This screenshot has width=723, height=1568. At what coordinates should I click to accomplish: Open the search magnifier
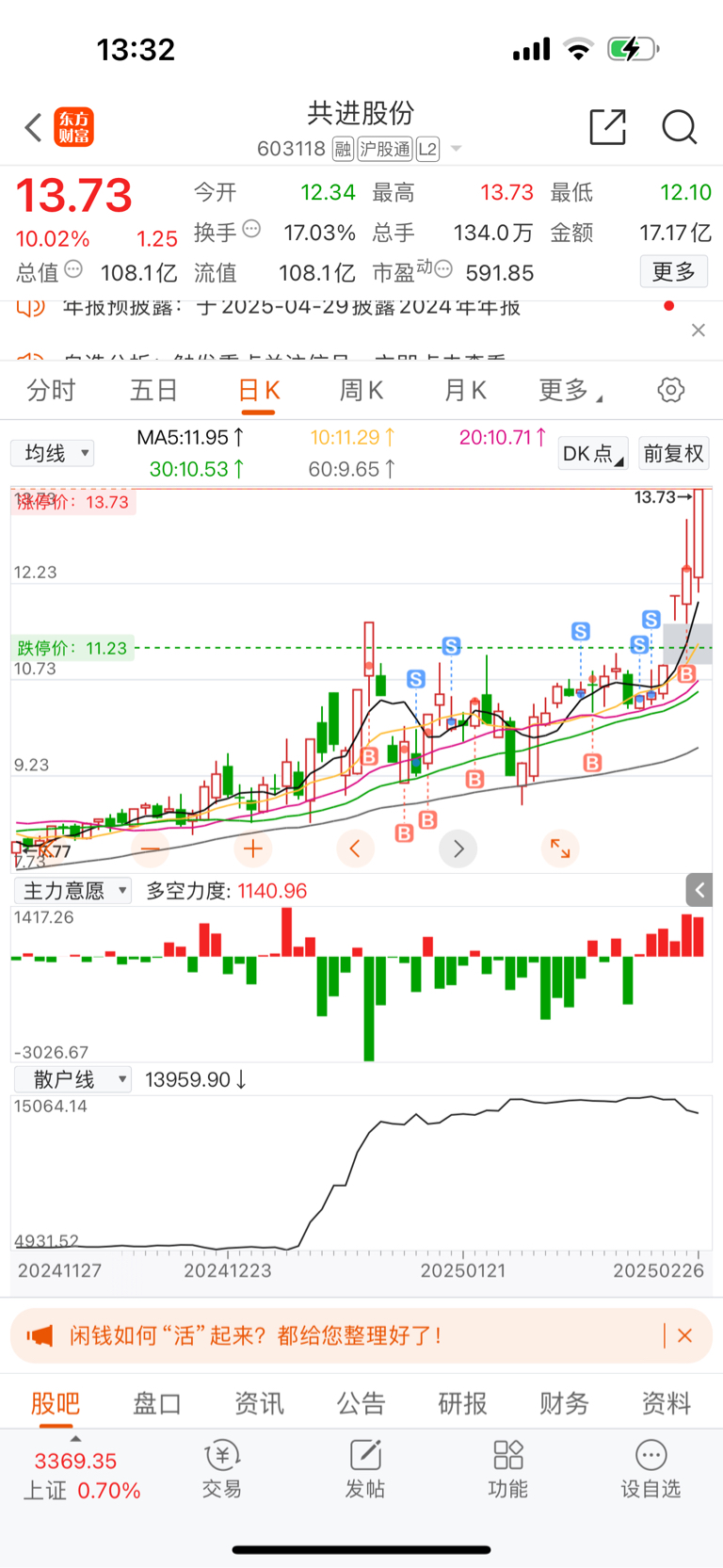tap(679, 127)
